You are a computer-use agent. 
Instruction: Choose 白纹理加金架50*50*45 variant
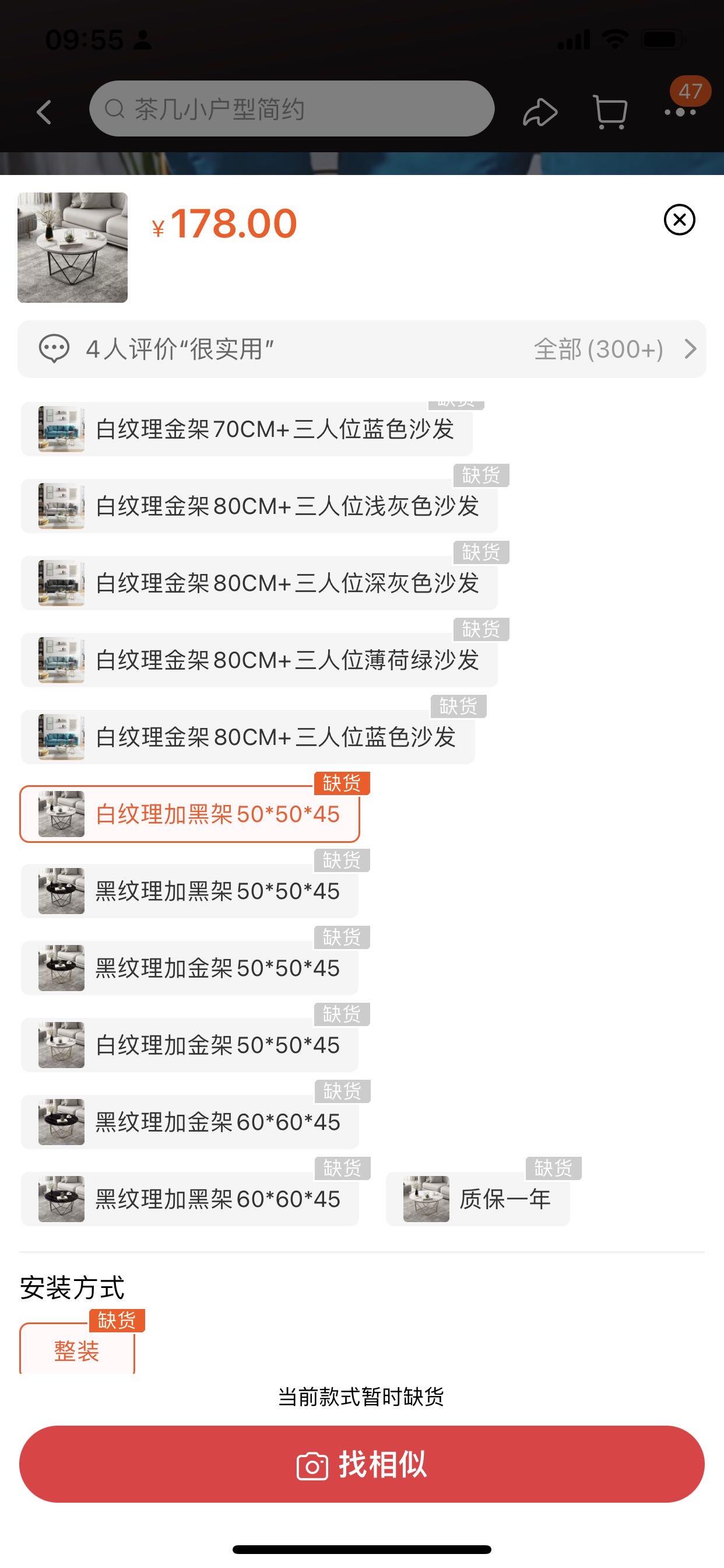189,1045
